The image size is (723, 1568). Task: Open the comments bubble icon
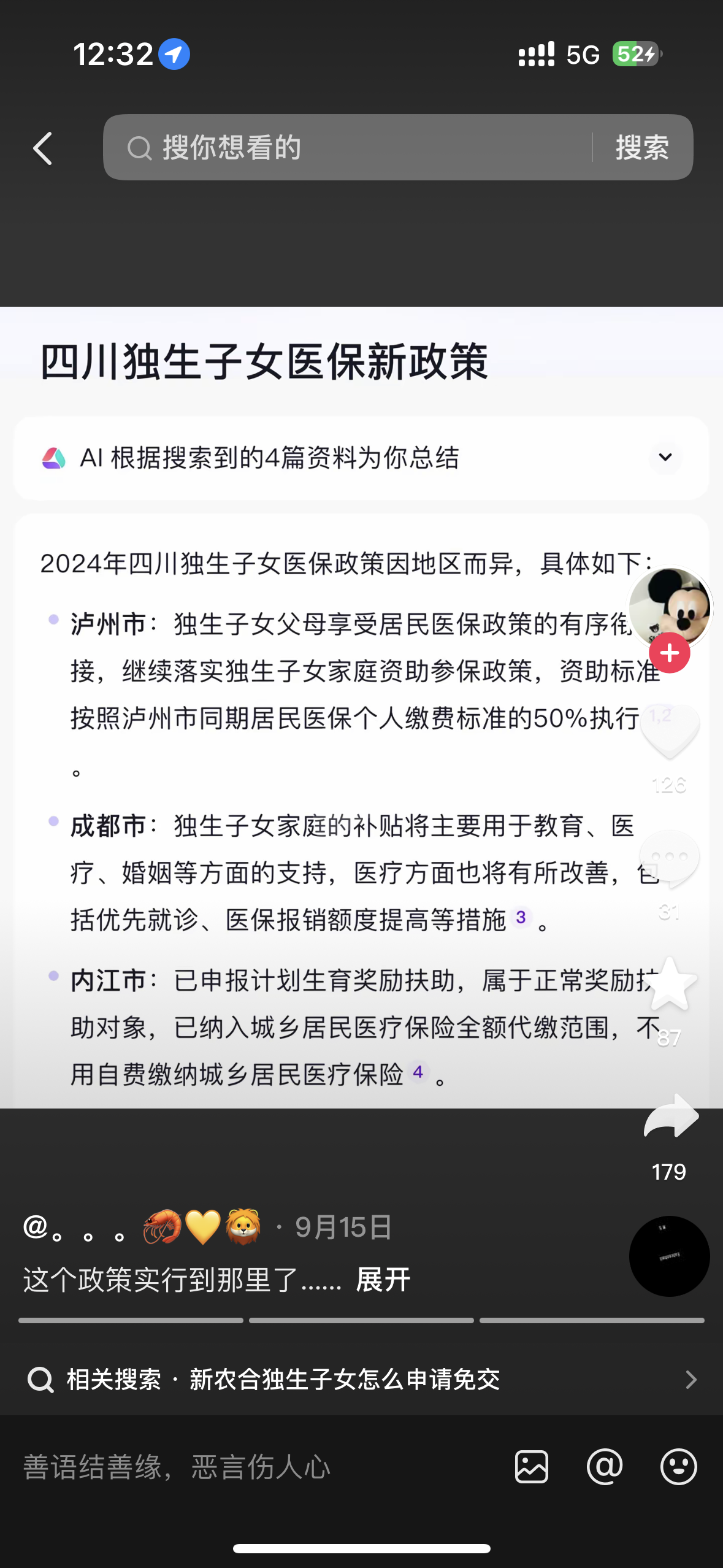click(x=669, y=858)
